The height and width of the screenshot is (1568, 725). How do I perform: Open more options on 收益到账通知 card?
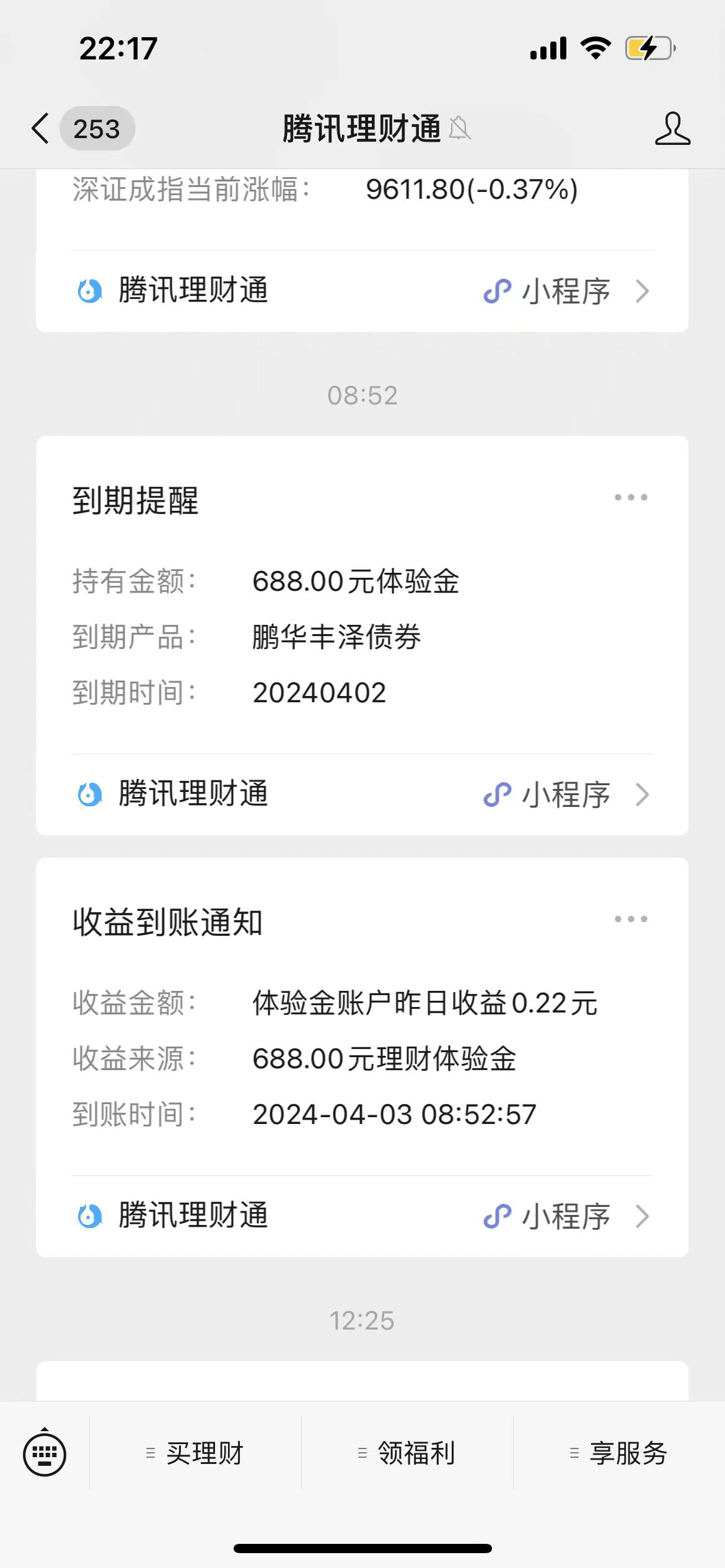(631, 919)
